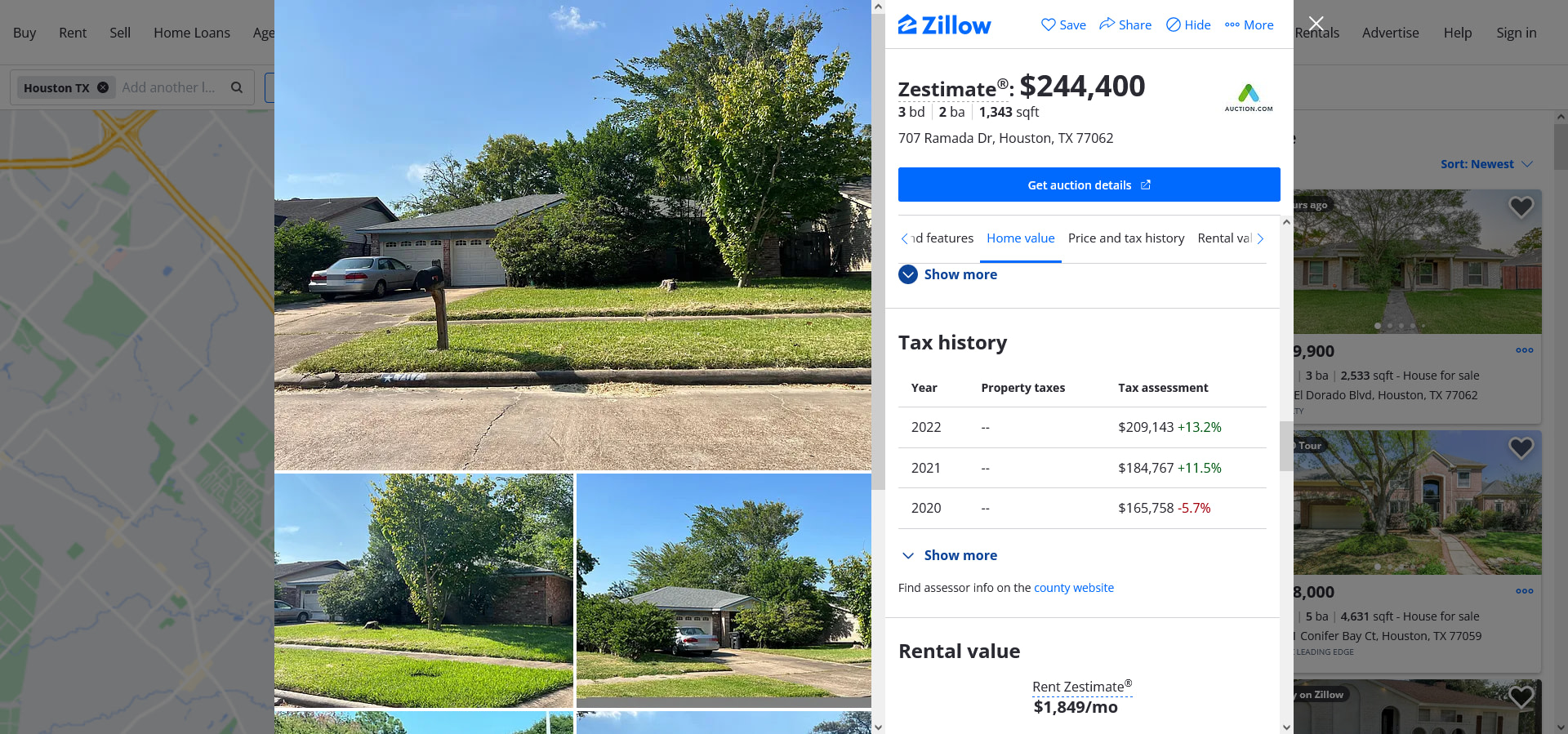The height and width of the screenshot is (734, 1568).
Task: Select the Home value tab
Action: [1020, 238]
